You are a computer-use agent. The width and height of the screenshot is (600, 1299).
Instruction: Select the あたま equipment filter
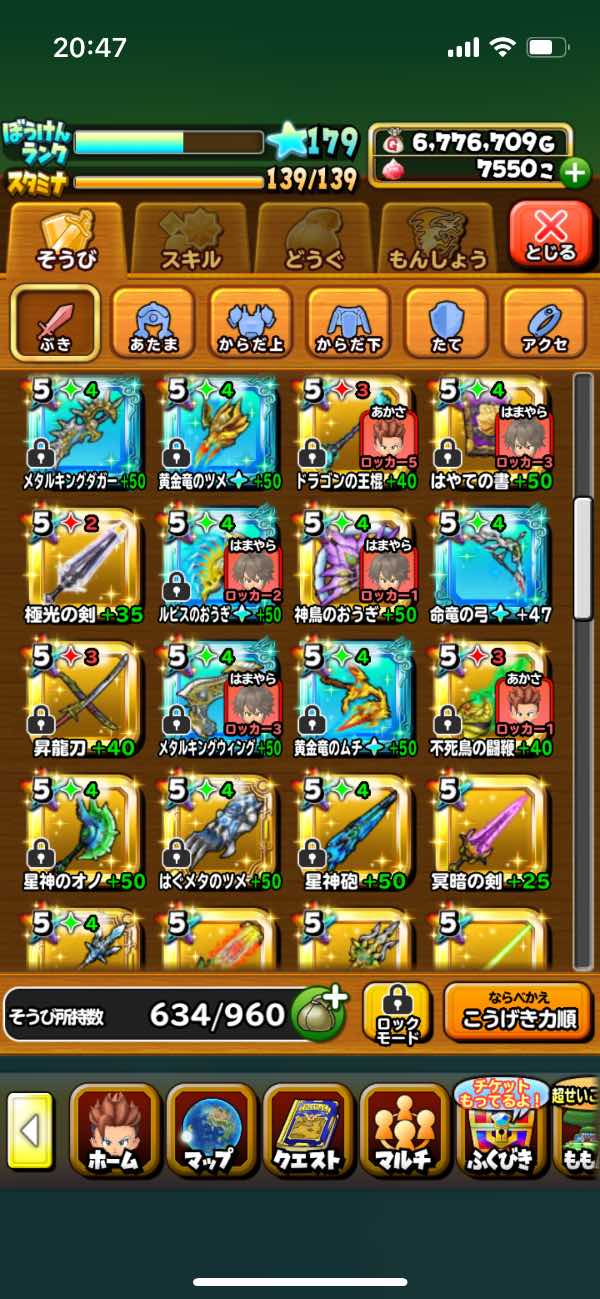click(153, 322)
